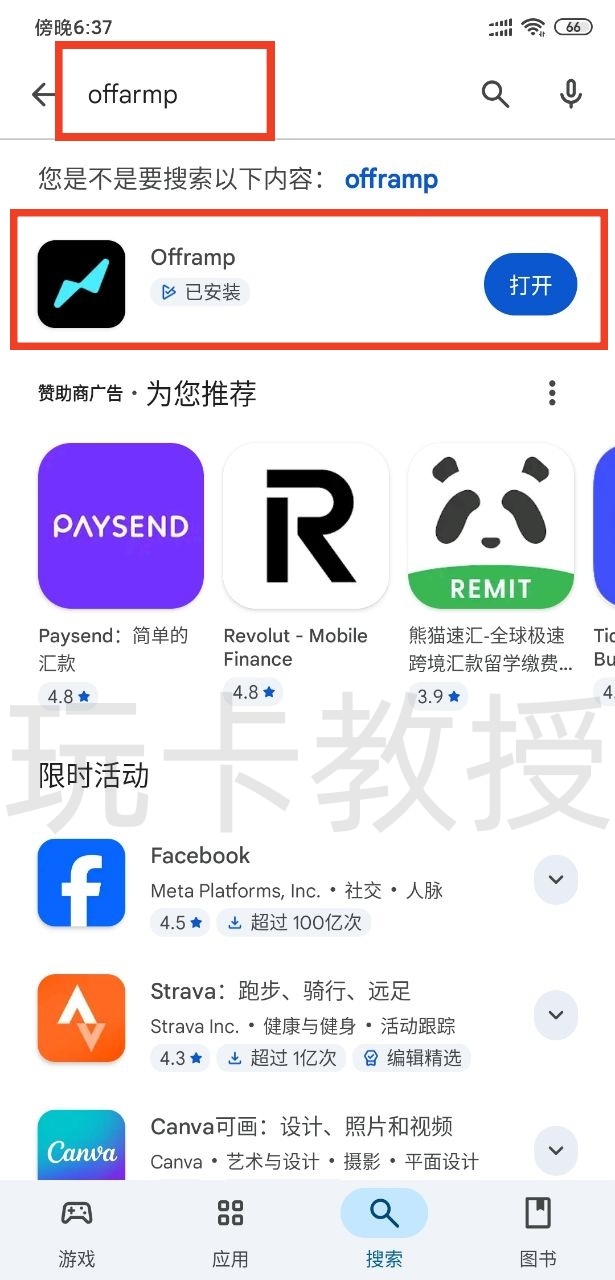Open overflow menu for sponsored recommendations
The width and height of the screenshot is (615, 1280).
pyautogui.click(x=552, y=393)
